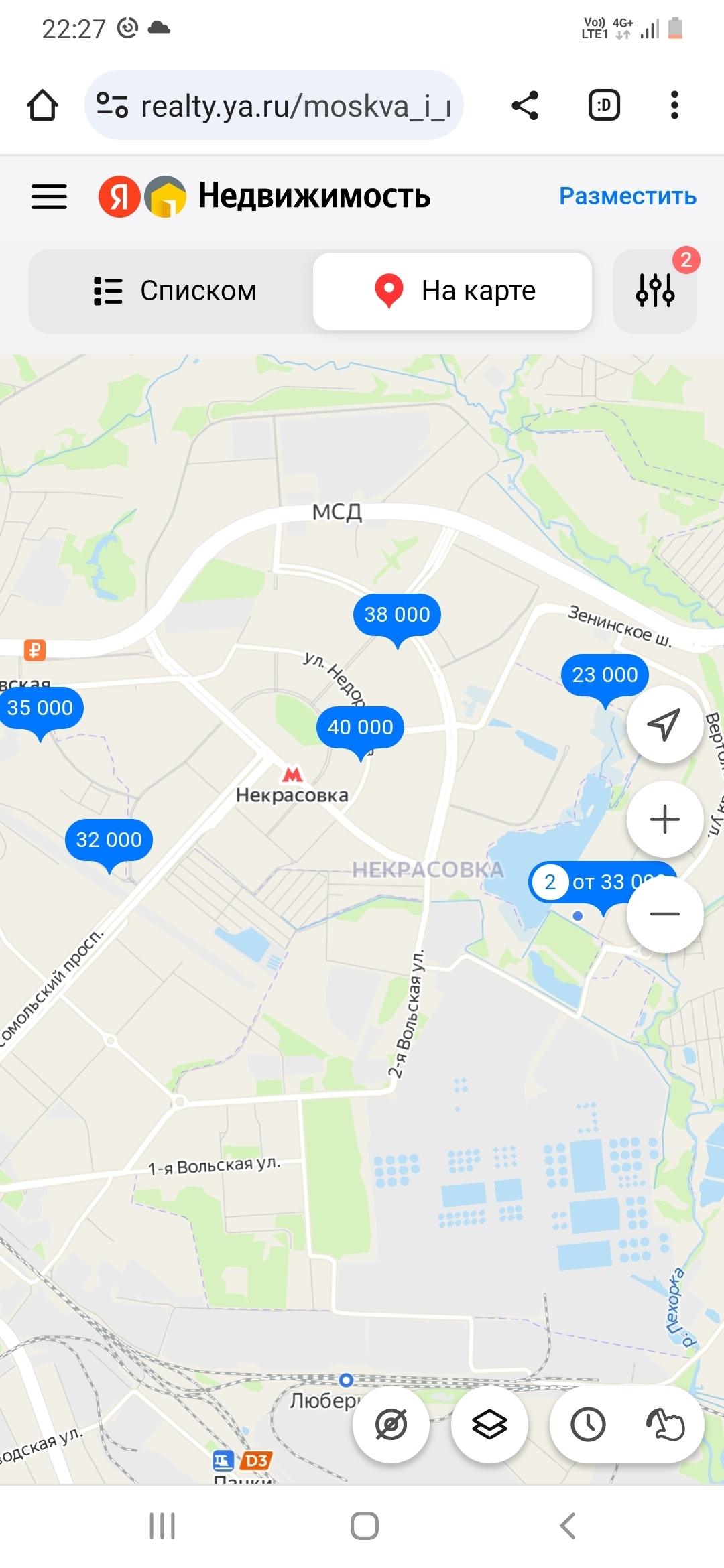Open the filters with badge 2
The width and height of the screenshot is (724, 1568).
click(655, 291)
